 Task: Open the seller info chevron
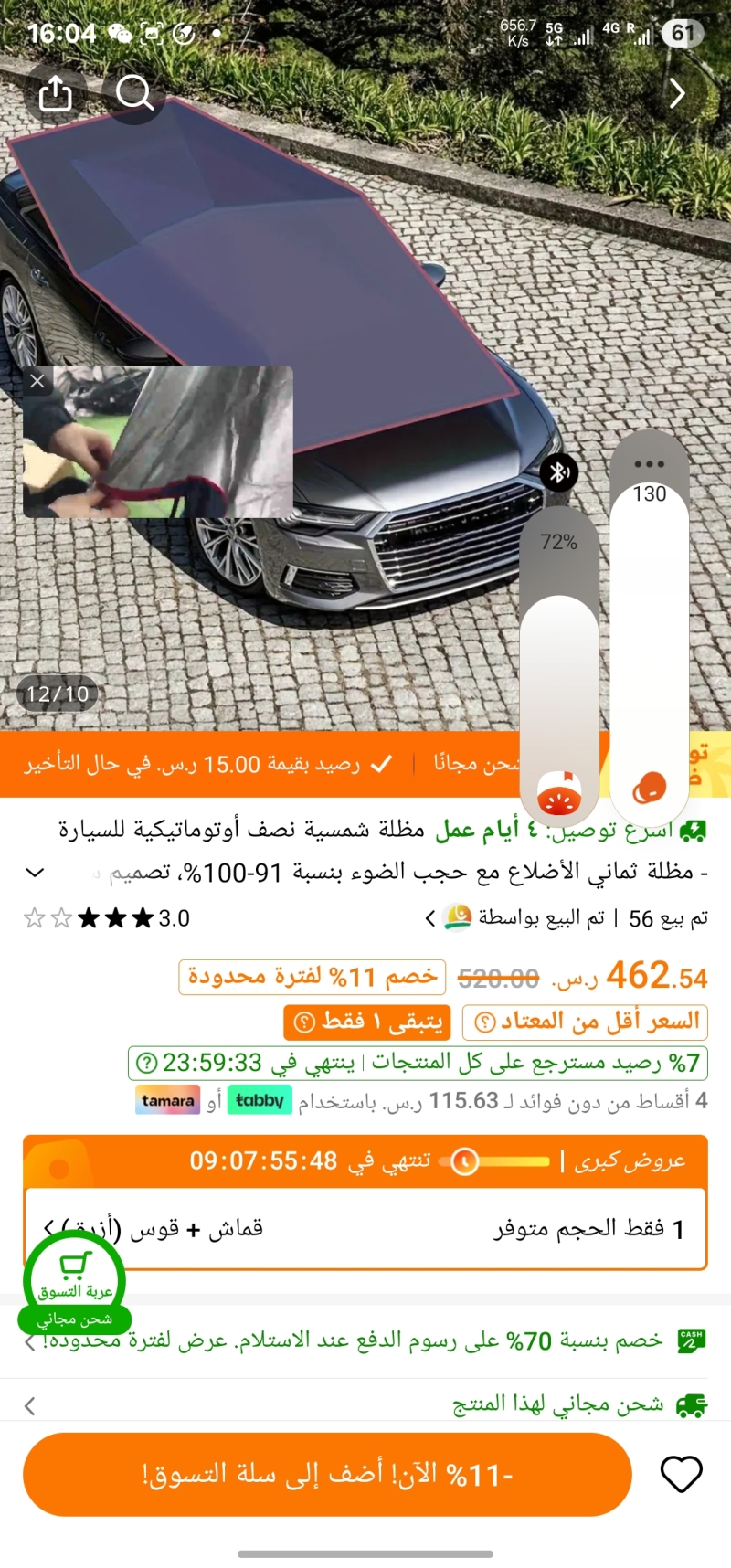tap(430, 918)
